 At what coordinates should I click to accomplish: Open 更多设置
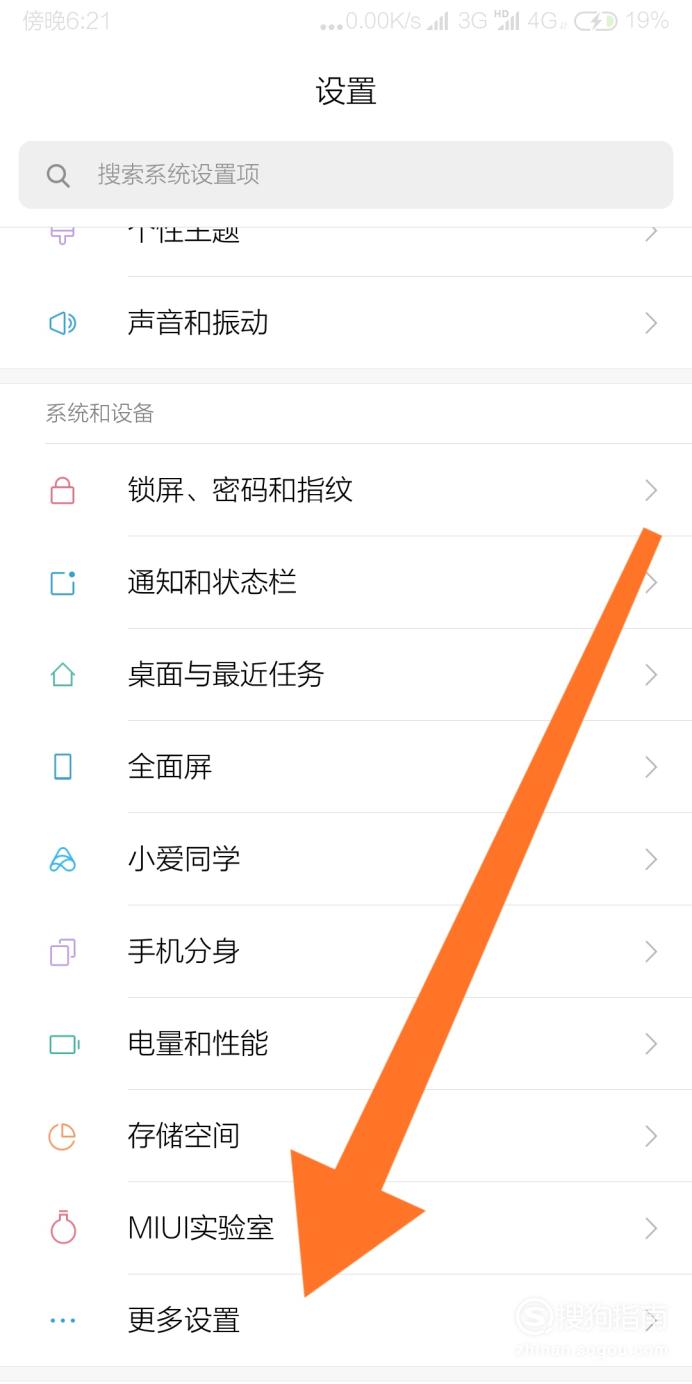[x=346, y=1320]
